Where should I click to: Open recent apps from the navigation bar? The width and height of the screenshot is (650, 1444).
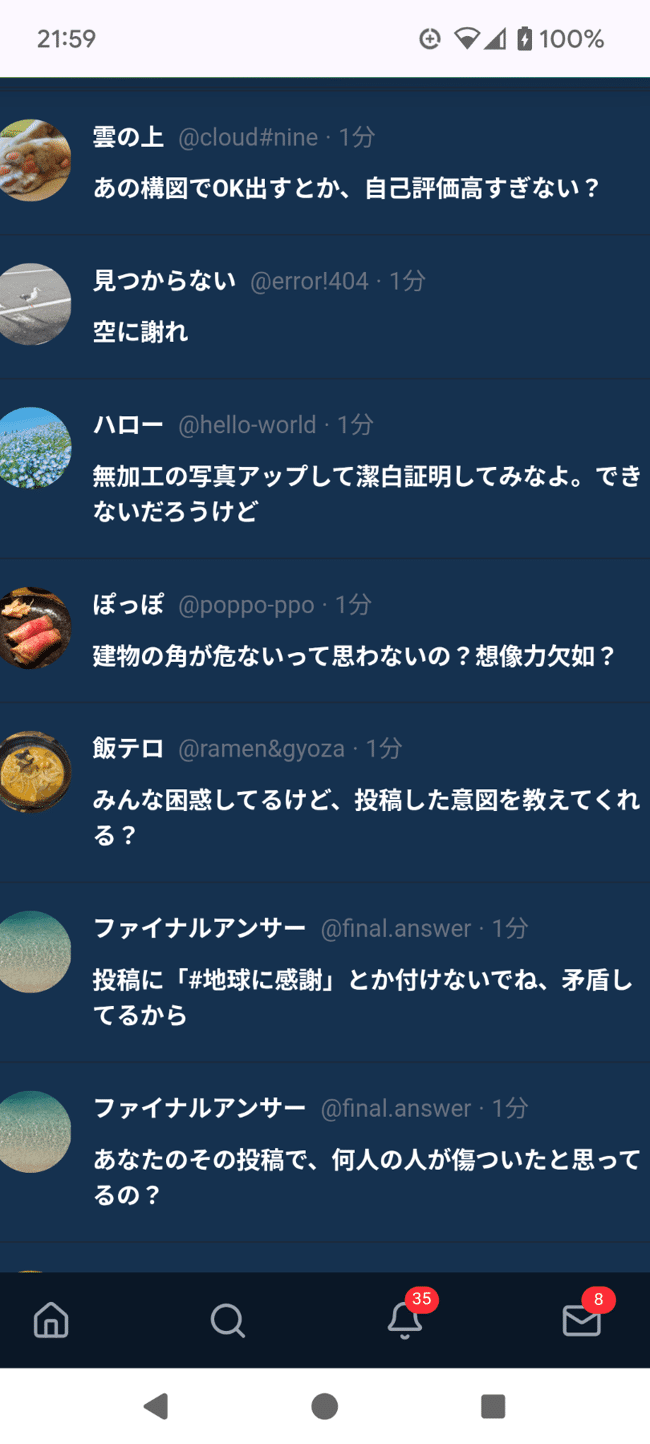[x=493, y=1406]
